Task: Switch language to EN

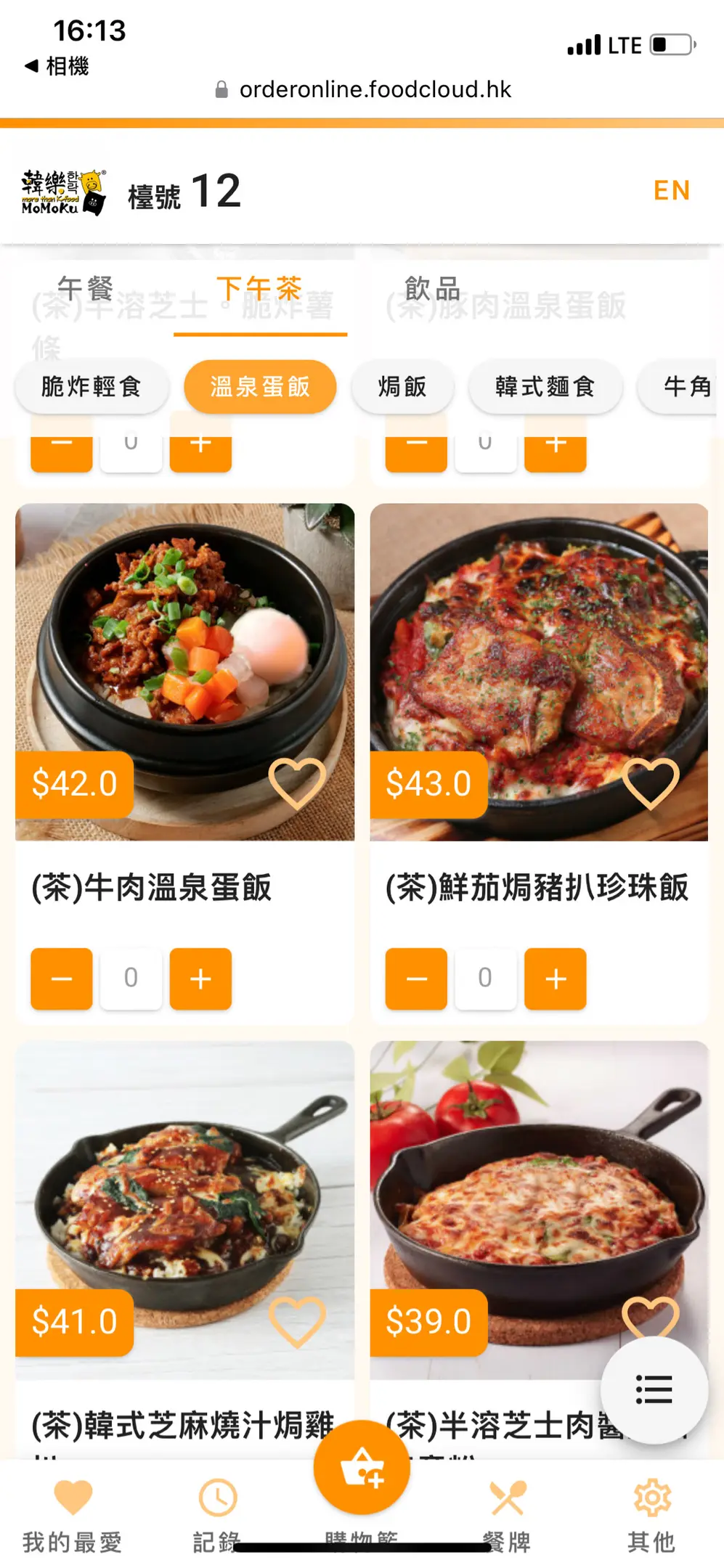Action: click(671, 191)
